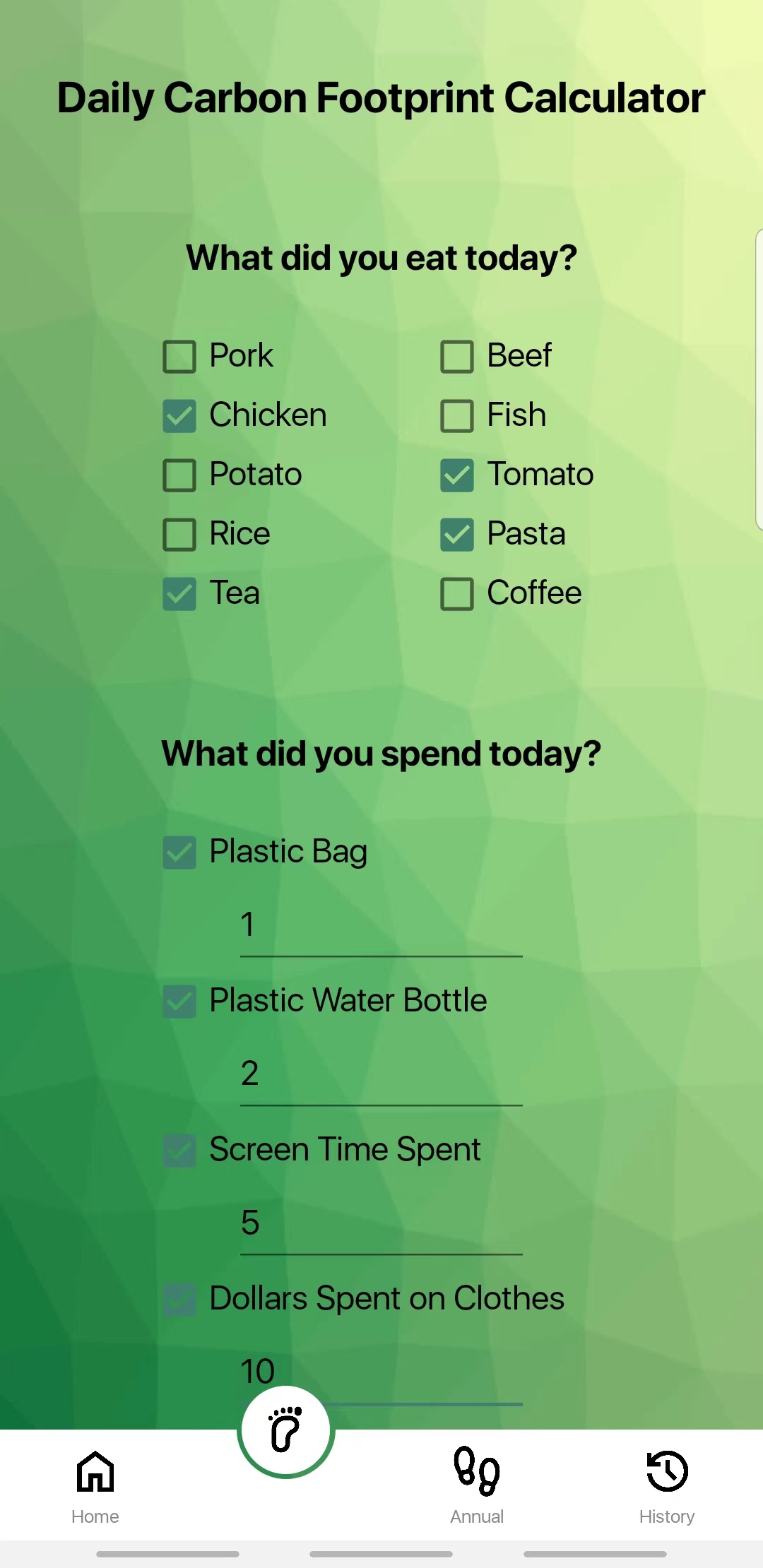Image resolution: width=763 pixels, height=1568 pixels.
Task: Edit the Plastic Bag quantity field
Action: pos(381,925)
